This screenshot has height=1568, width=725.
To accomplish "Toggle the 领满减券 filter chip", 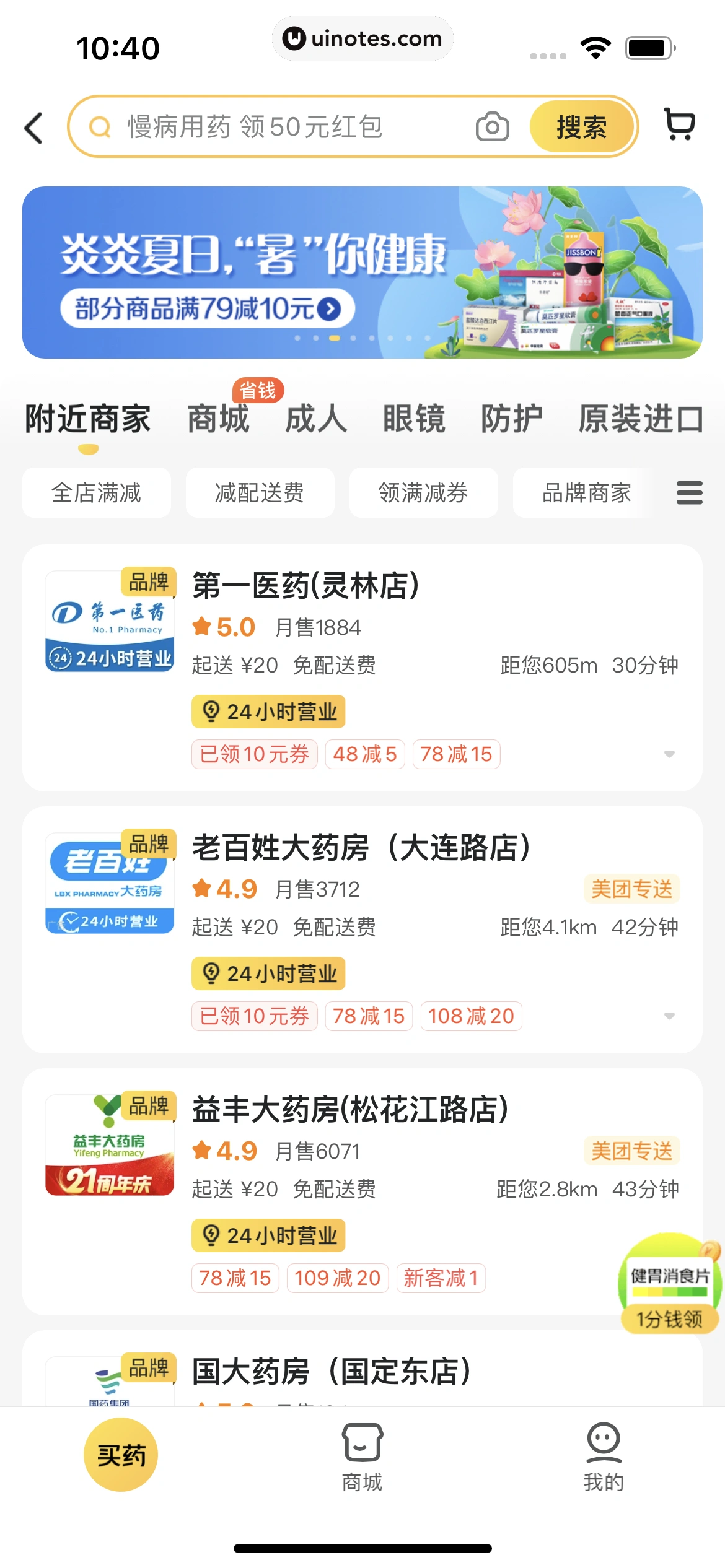I will point(423,492).
